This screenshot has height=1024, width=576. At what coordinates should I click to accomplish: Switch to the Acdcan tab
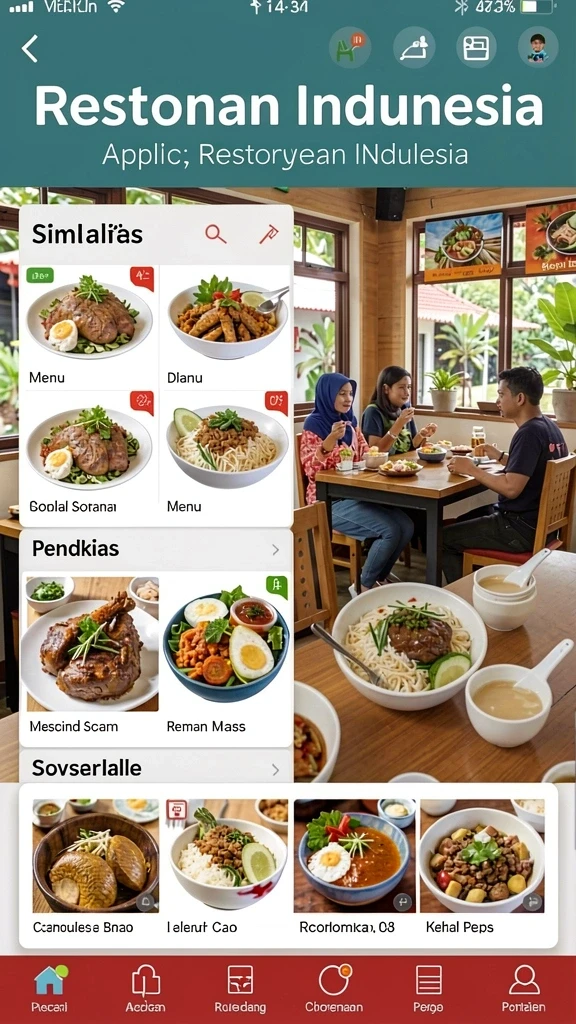146,987
